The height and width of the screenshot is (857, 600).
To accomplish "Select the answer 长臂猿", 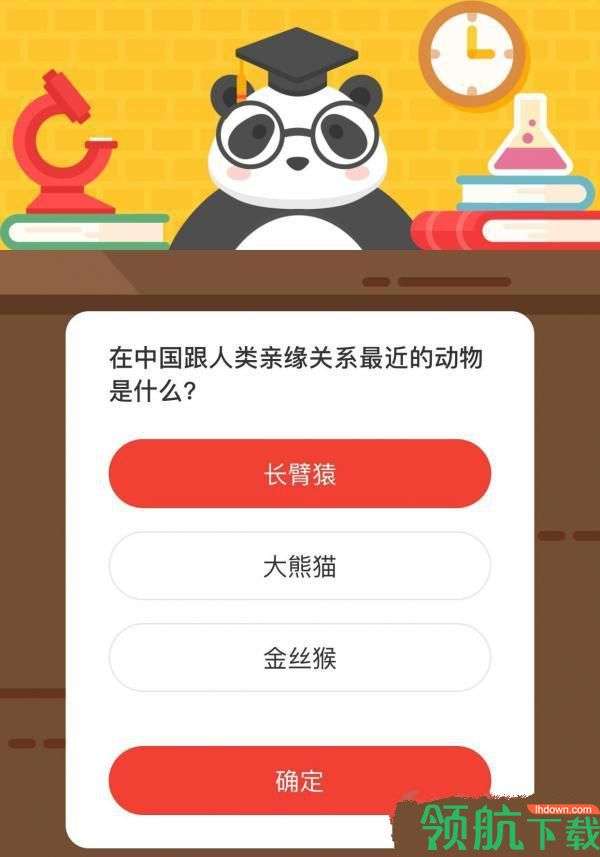I will click(299, 474).
